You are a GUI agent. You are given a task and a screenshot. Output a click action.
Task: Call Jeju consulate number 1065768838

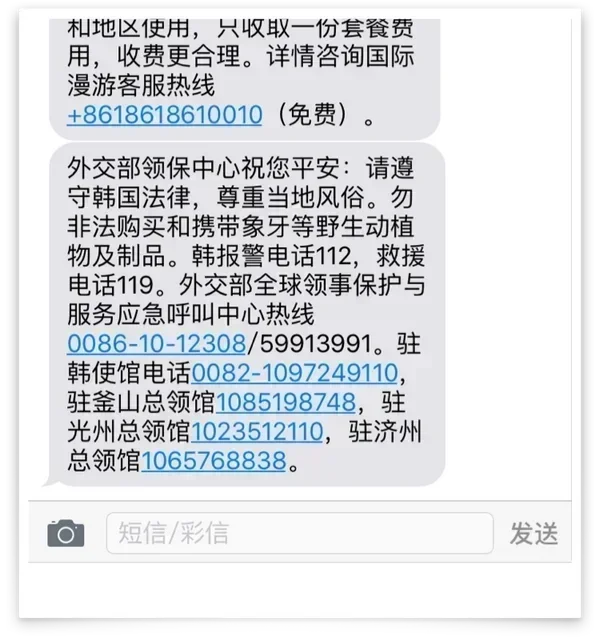[x=214, y=461]
